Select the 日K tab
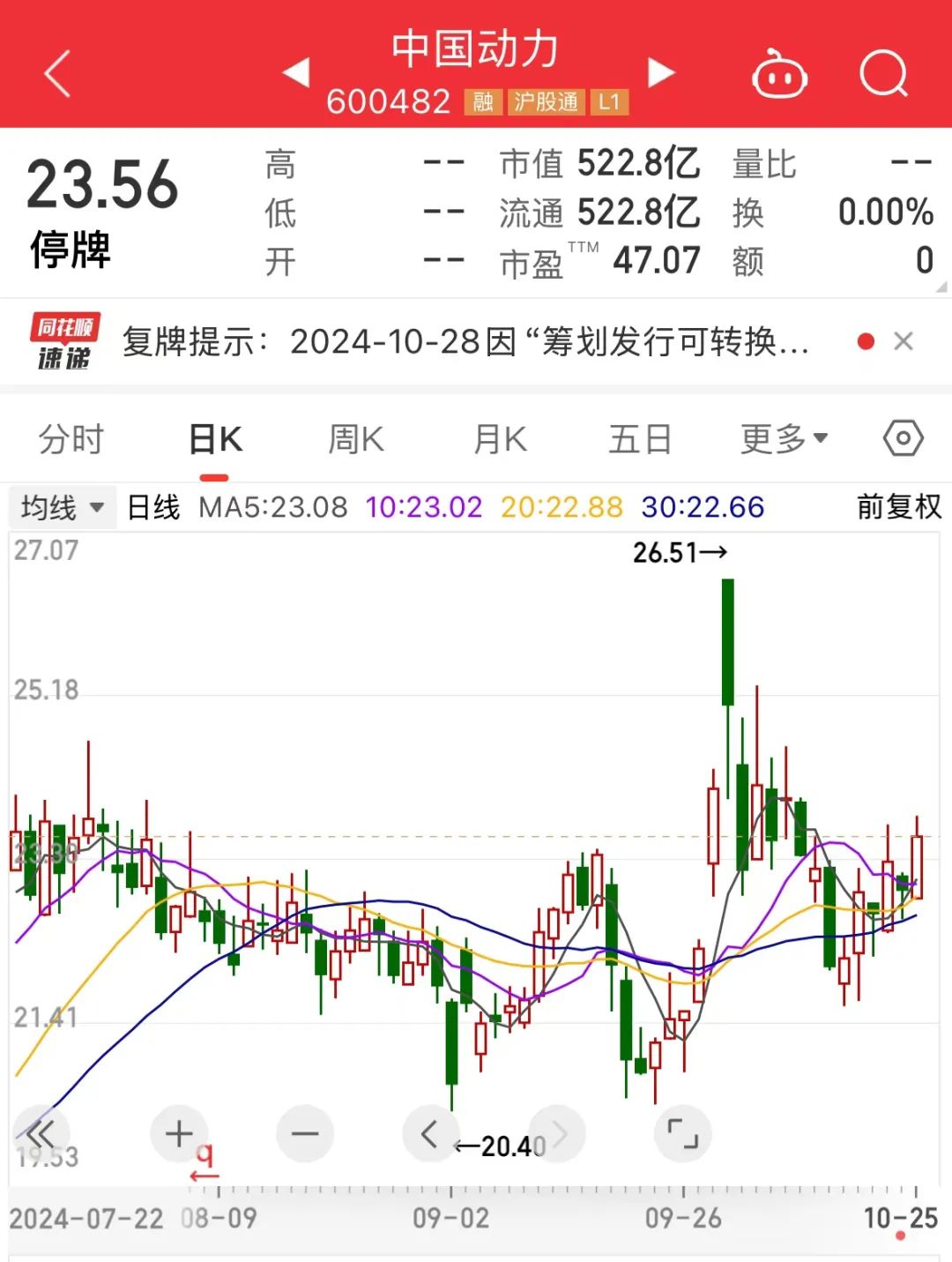Viewport: 952px width, 1262px height. 215,438
